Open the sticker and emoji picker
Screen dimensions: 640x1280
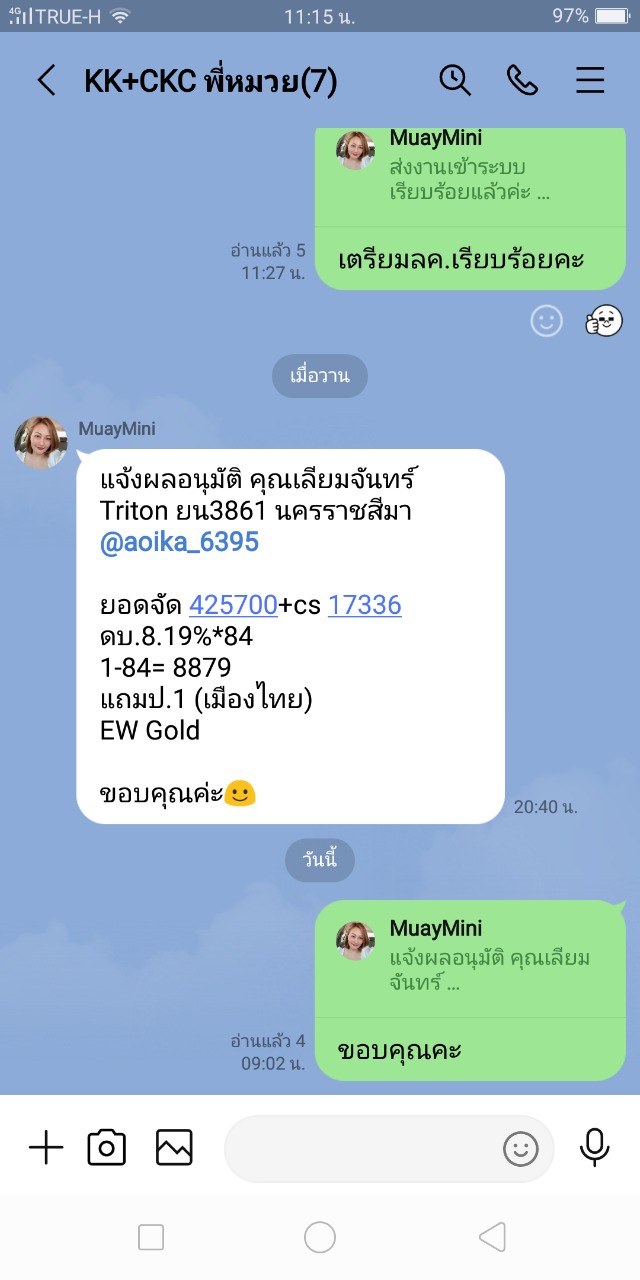(520, 1149)
